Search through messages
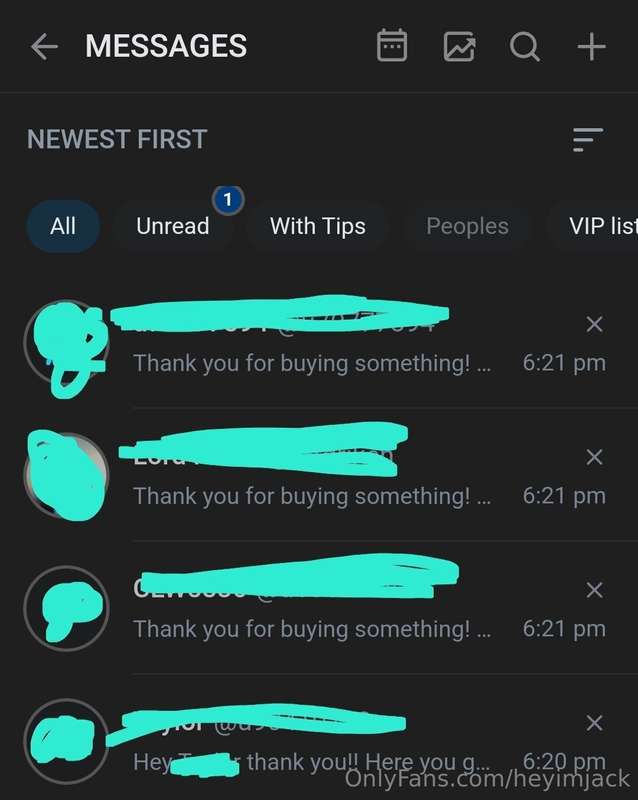This screenshot has width=638, height=800. point(525,46)
